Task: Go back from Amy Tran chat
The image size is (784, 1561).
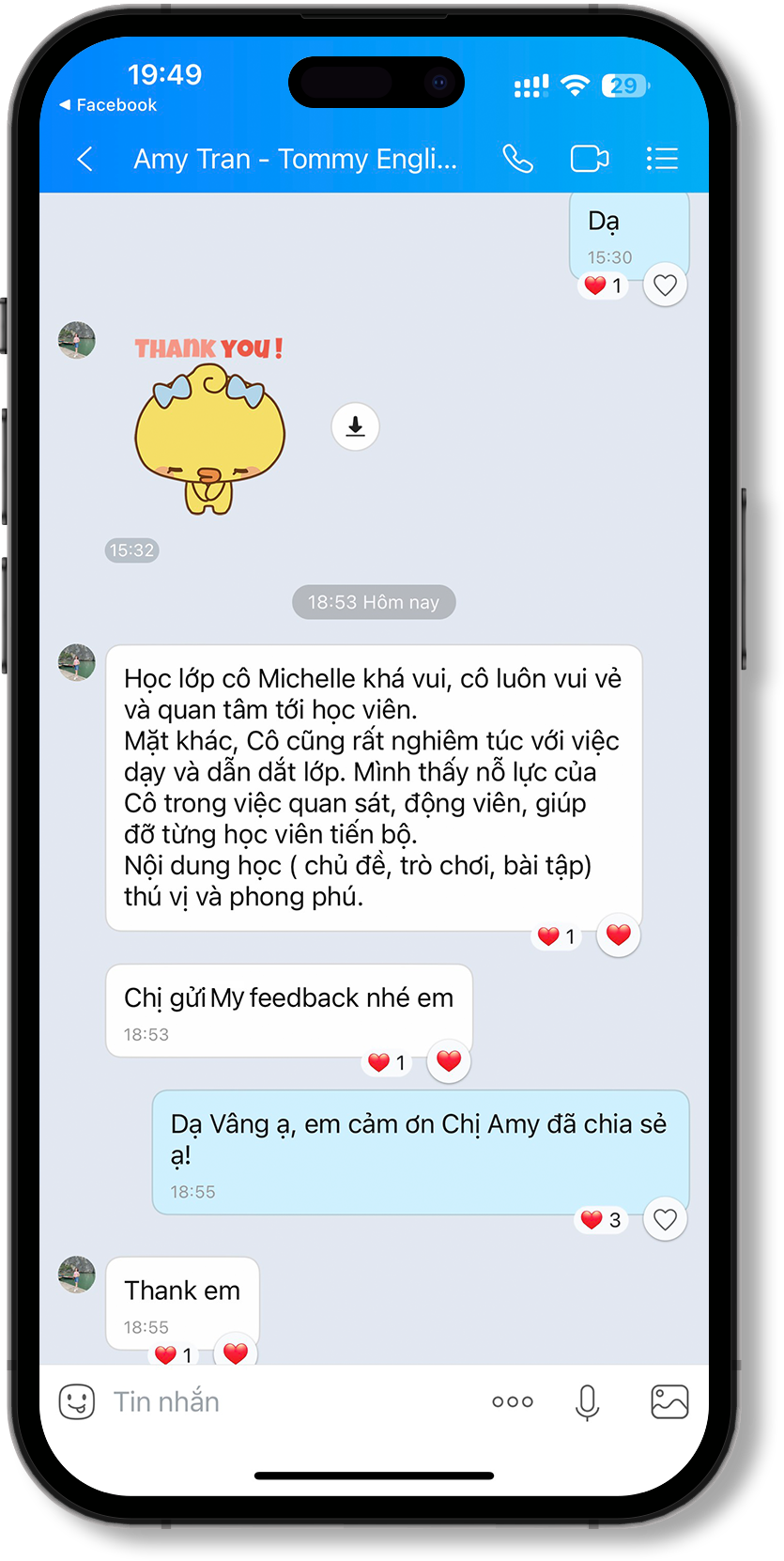Action: [x=85, y=159]
